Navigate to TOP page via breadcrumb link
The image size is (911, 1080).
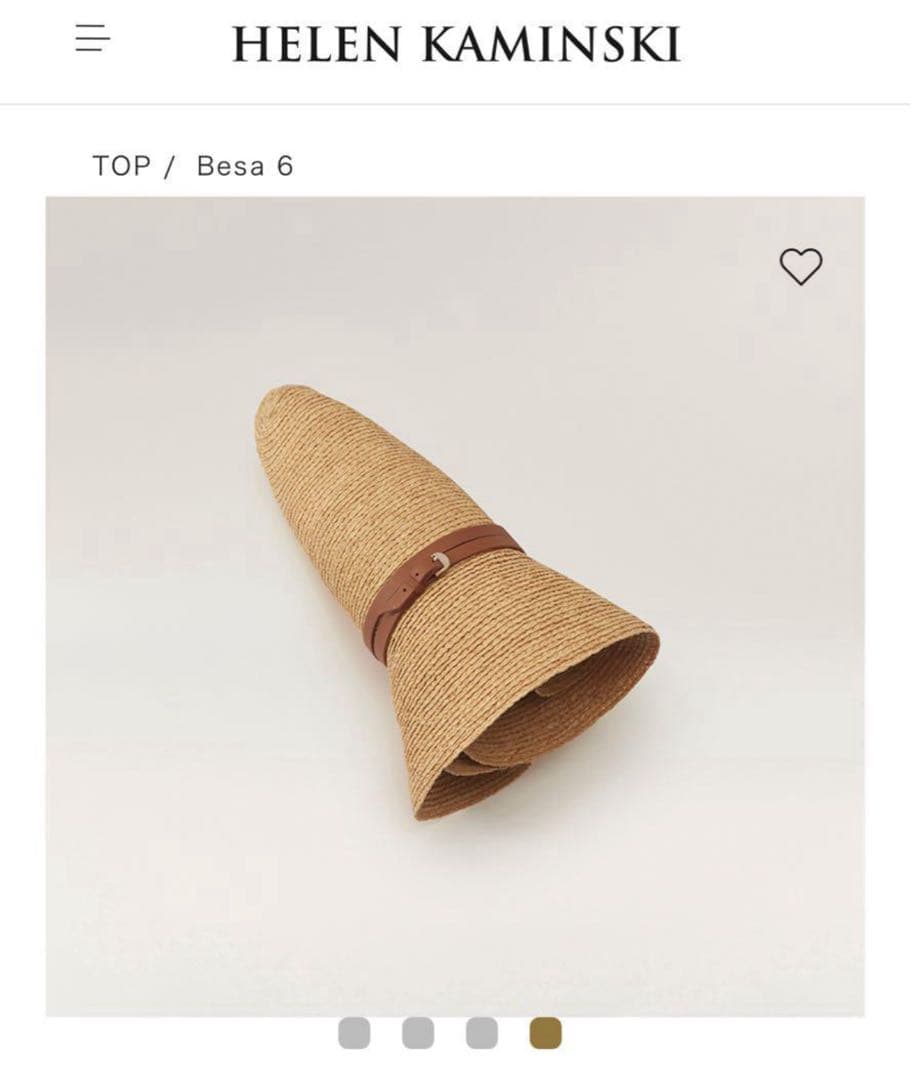[x=122, y=168]
